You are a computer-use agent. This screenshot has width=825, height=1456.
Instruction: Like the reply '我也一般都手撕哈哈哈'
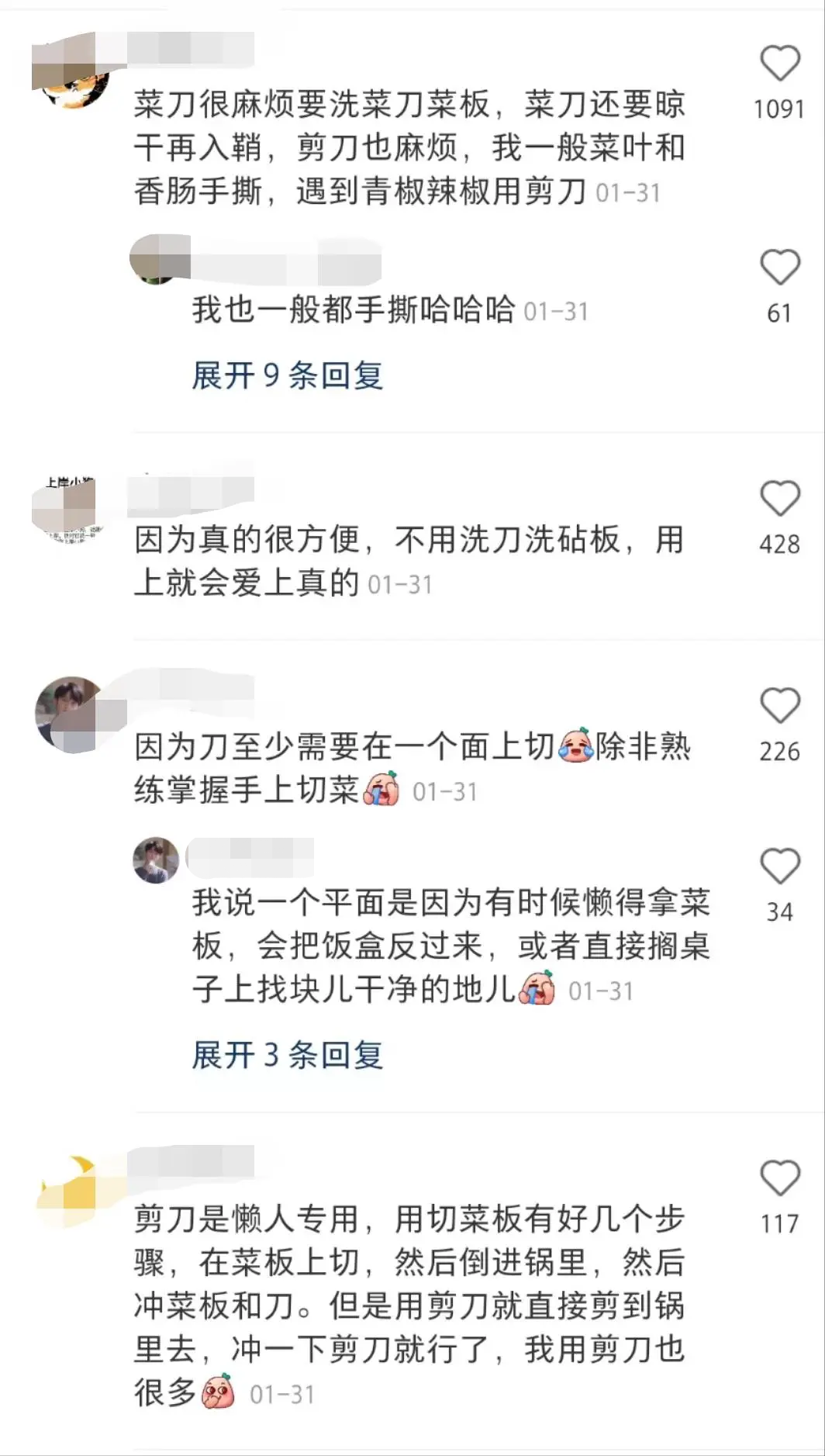pyautogui.click(x=779, y=268)
